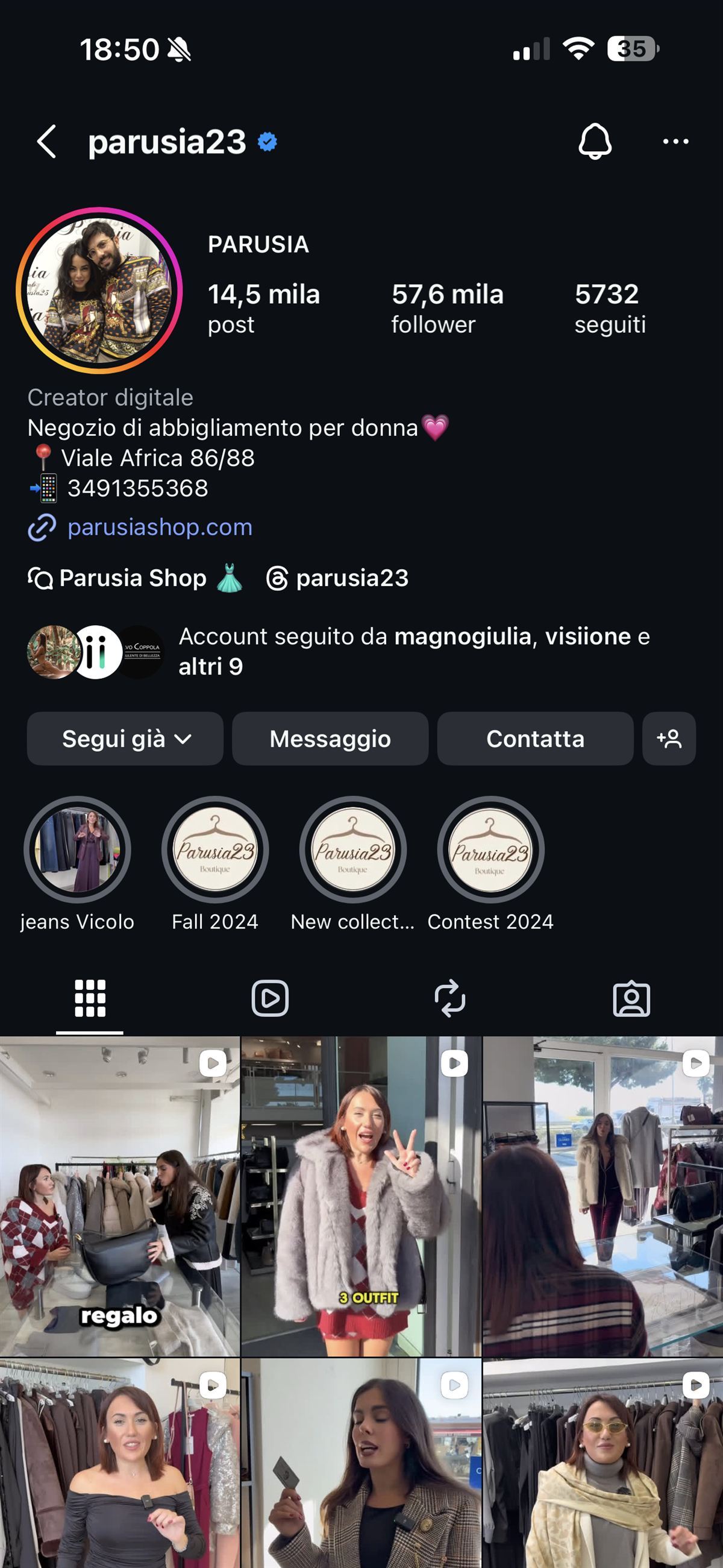723x1568 pixels.
Task: Open the jeans Vicolo highlight
Action: [77, 850]
